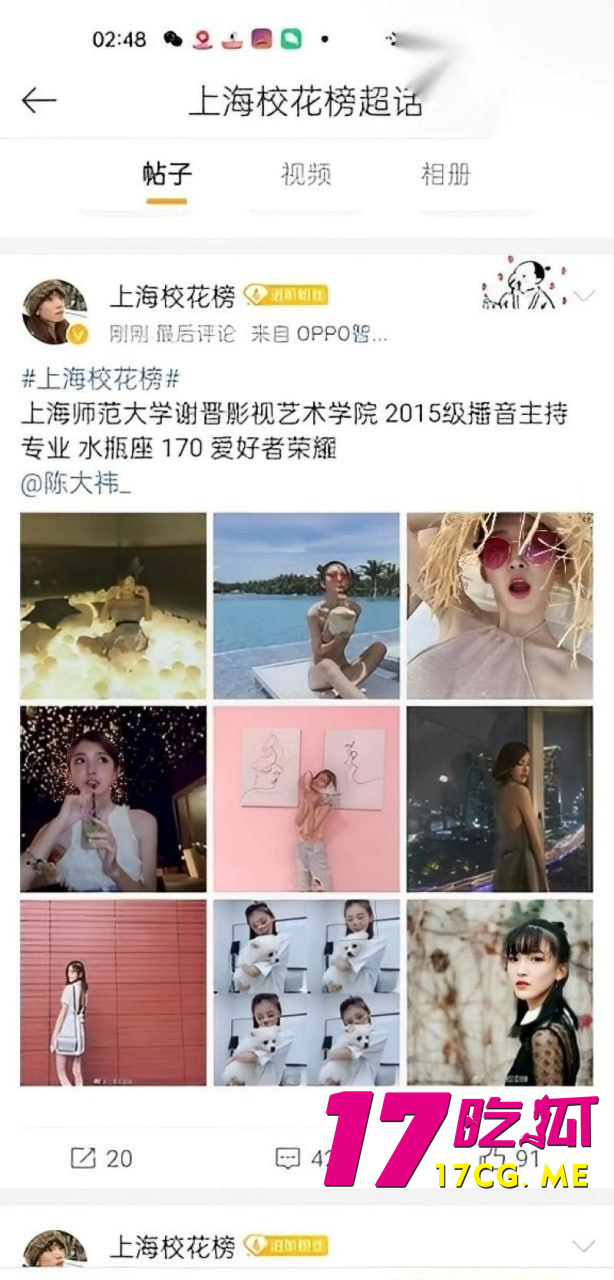Open the white puppy collage photo
614x1280 pixels.
[306, 992]
